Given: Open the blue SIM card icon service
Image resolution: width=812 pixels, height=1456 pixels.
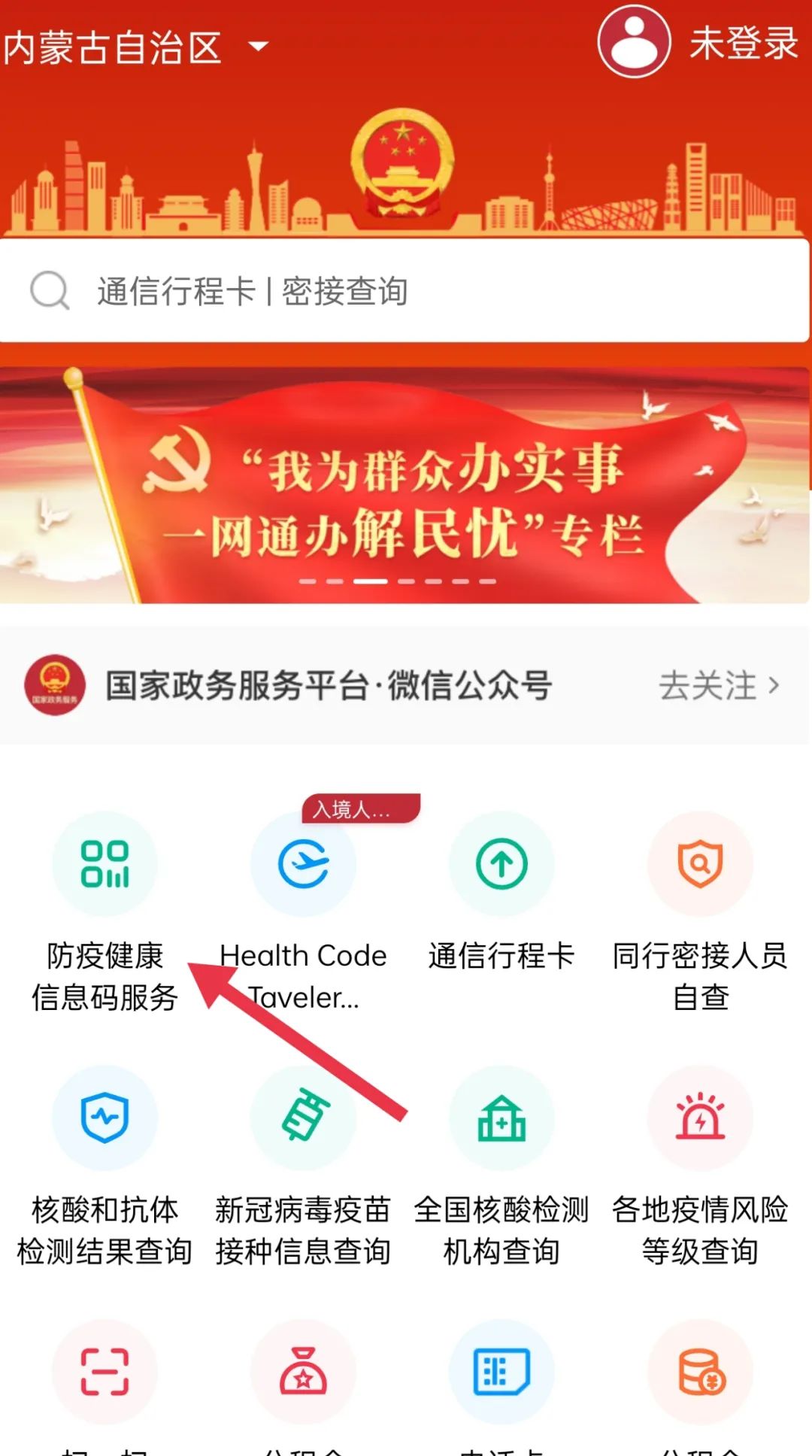Looking at the screenshot, I should point(501,1373).
